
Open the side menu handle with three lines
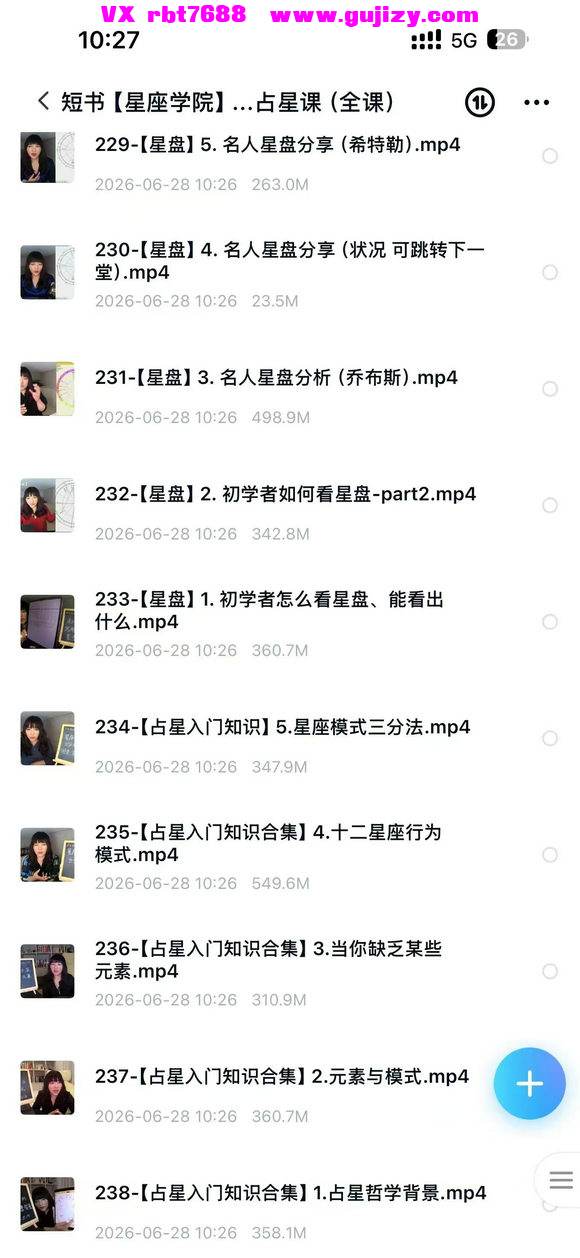[x=561, y=1180]
